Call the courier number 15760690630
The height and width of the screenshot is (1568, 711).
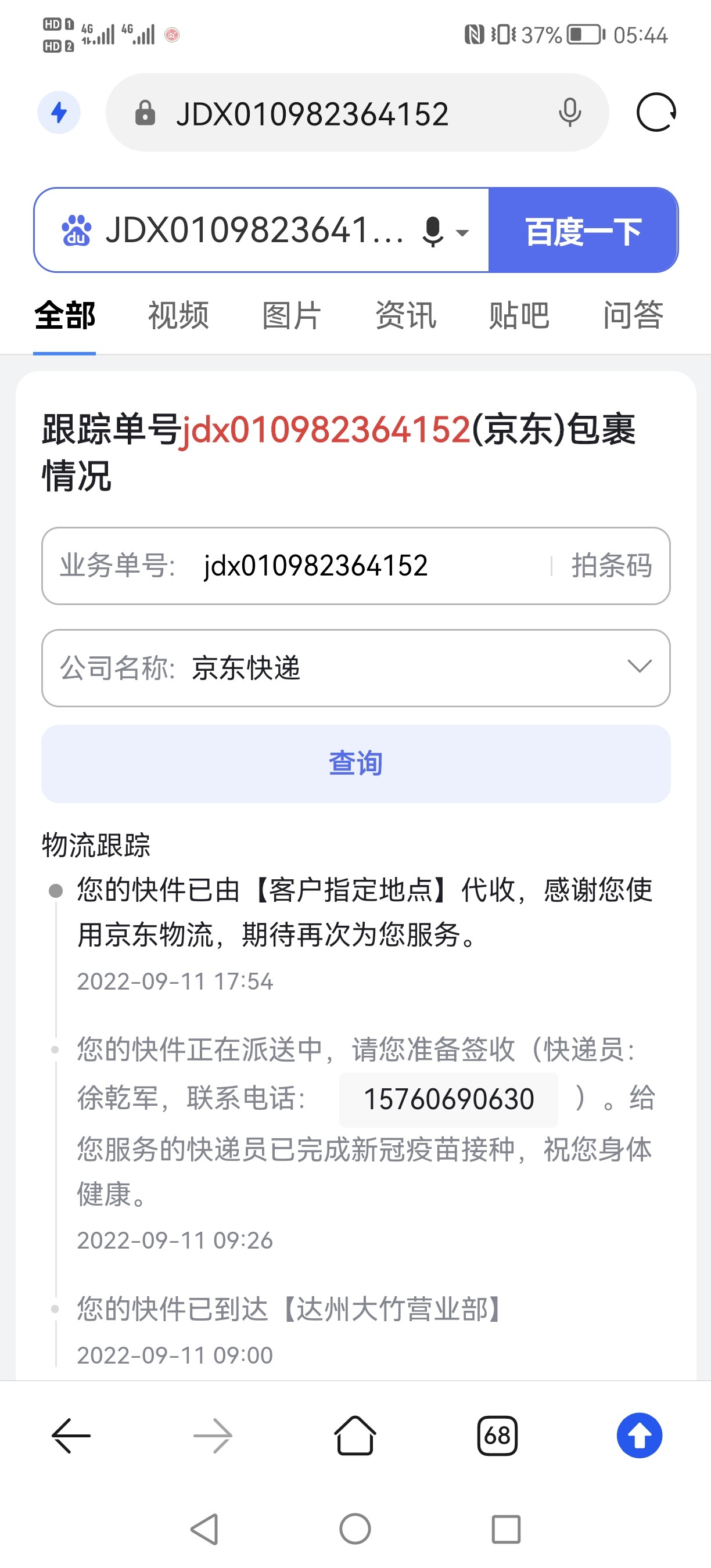coord(448,1099)
